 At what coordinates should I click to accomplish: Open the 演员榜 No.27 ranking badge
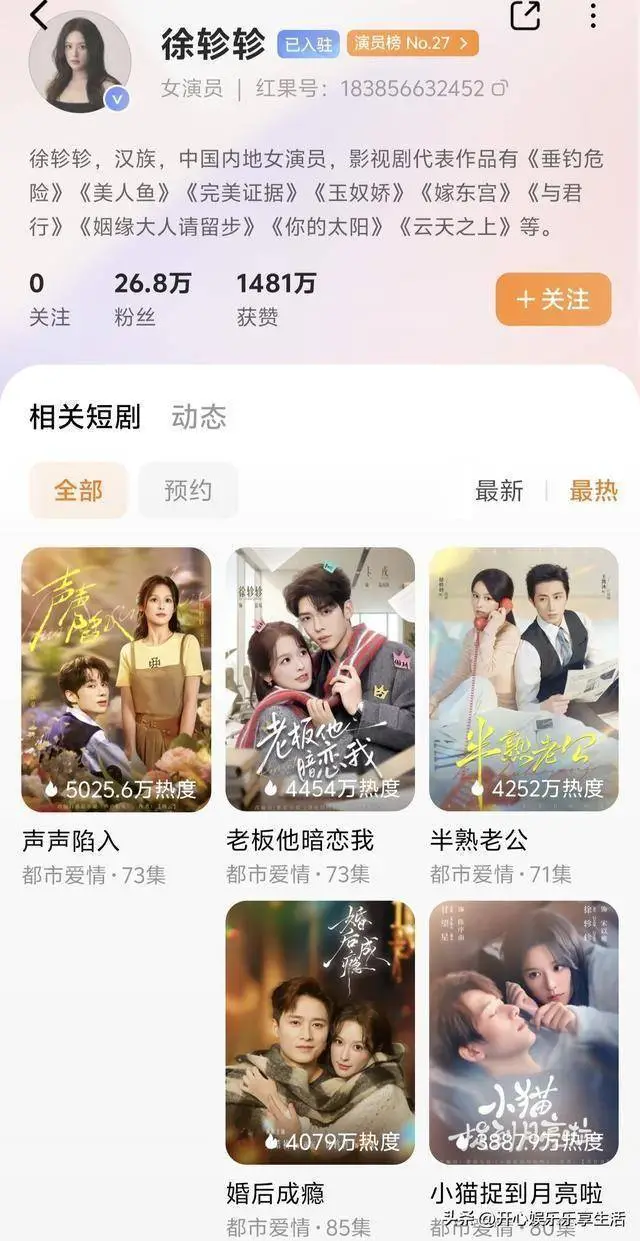412,43
